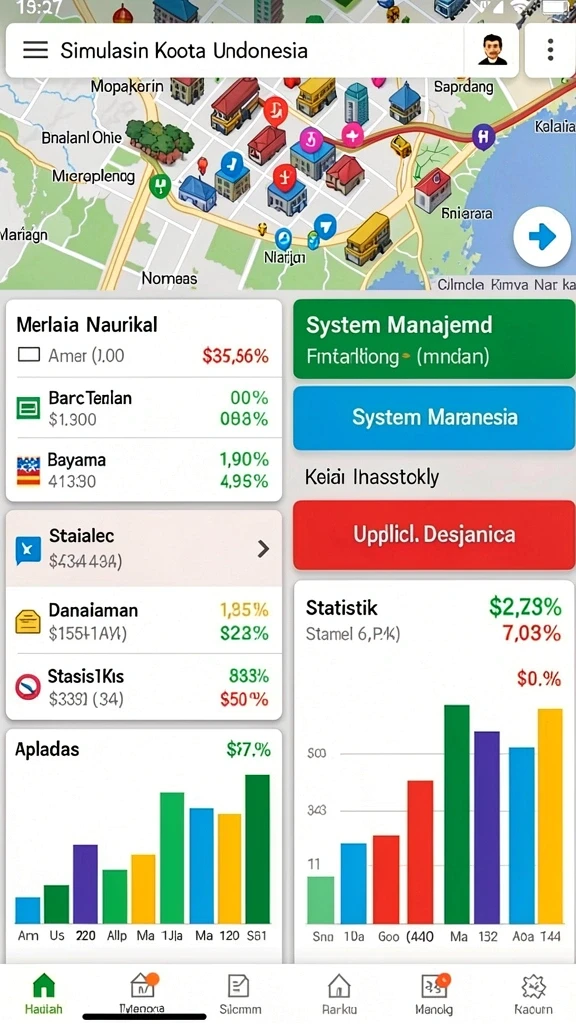Open the Bayama row
576x1024 pixels.
144,470
